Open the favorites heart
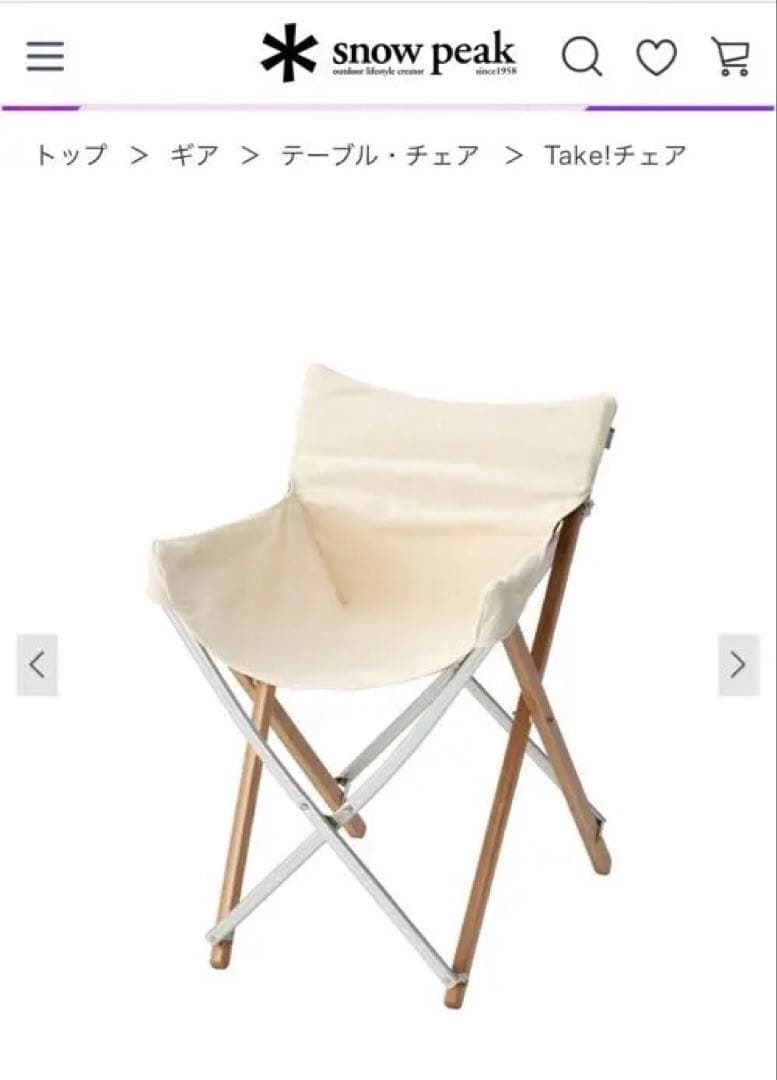This screenshot has height=1080, width=777. coord(656,57)
